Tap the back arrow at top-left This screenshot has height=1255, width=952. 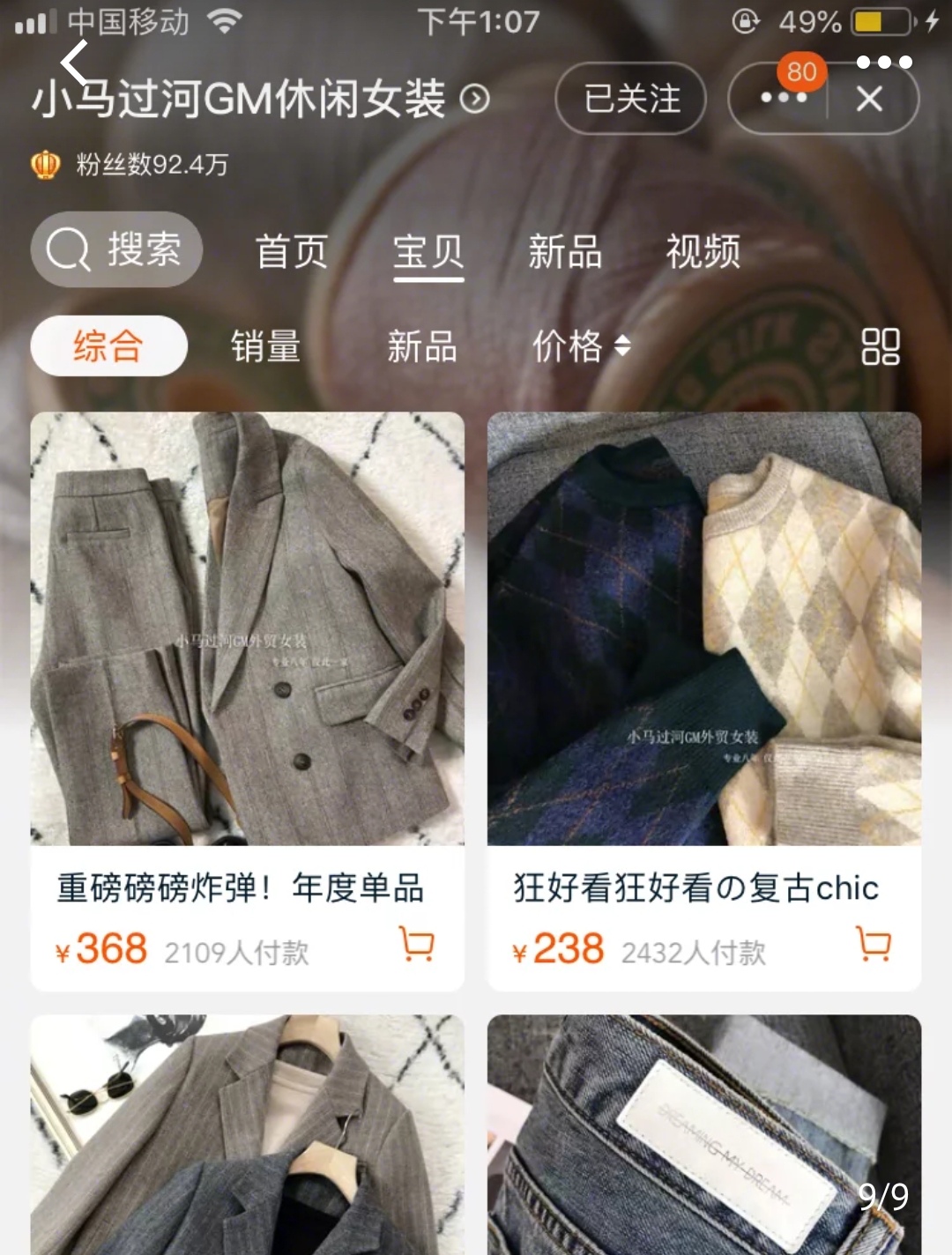pyautogui.click(x=70, y=65)
